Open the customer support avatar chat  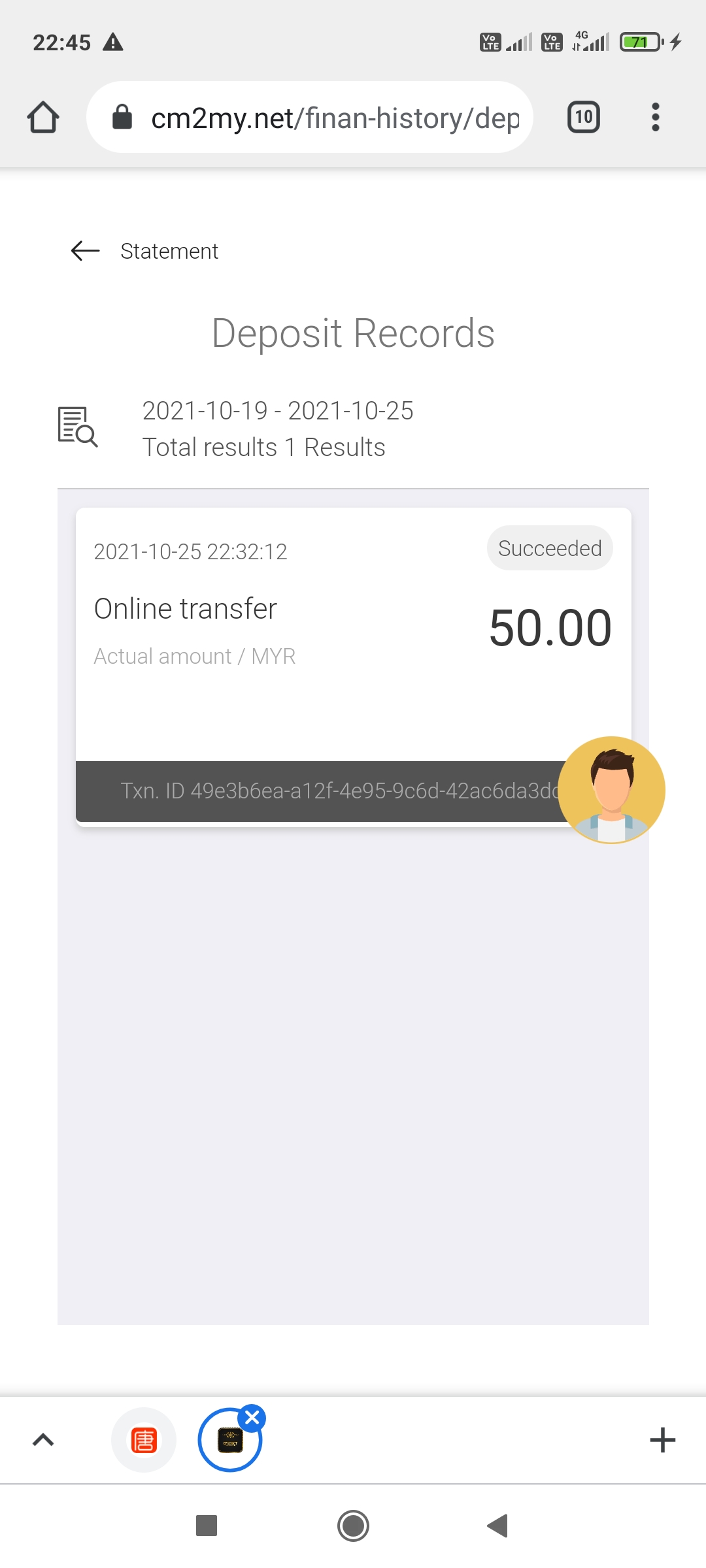pos(611,790)
